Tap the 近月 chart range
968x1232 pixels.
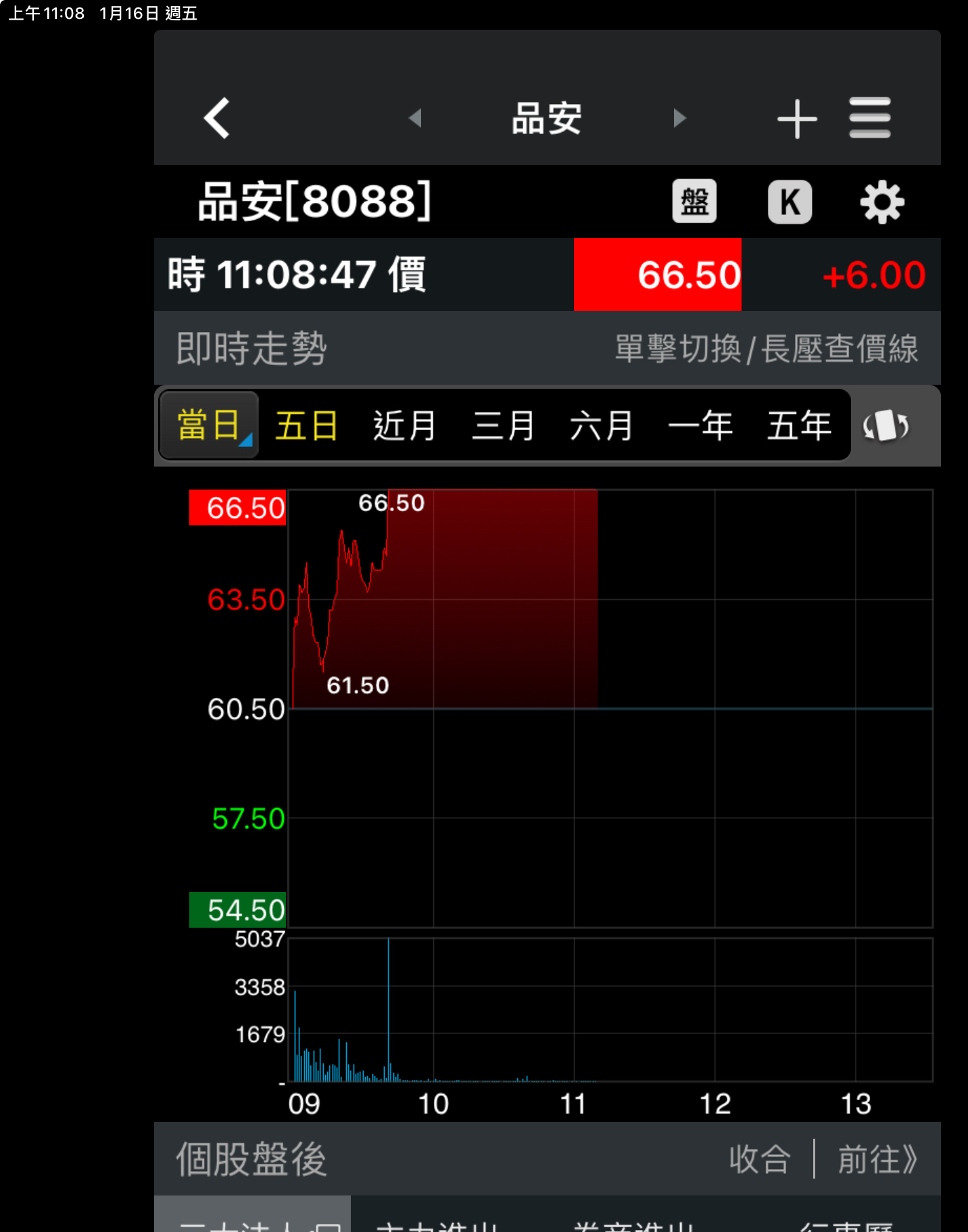coord(404,426)
